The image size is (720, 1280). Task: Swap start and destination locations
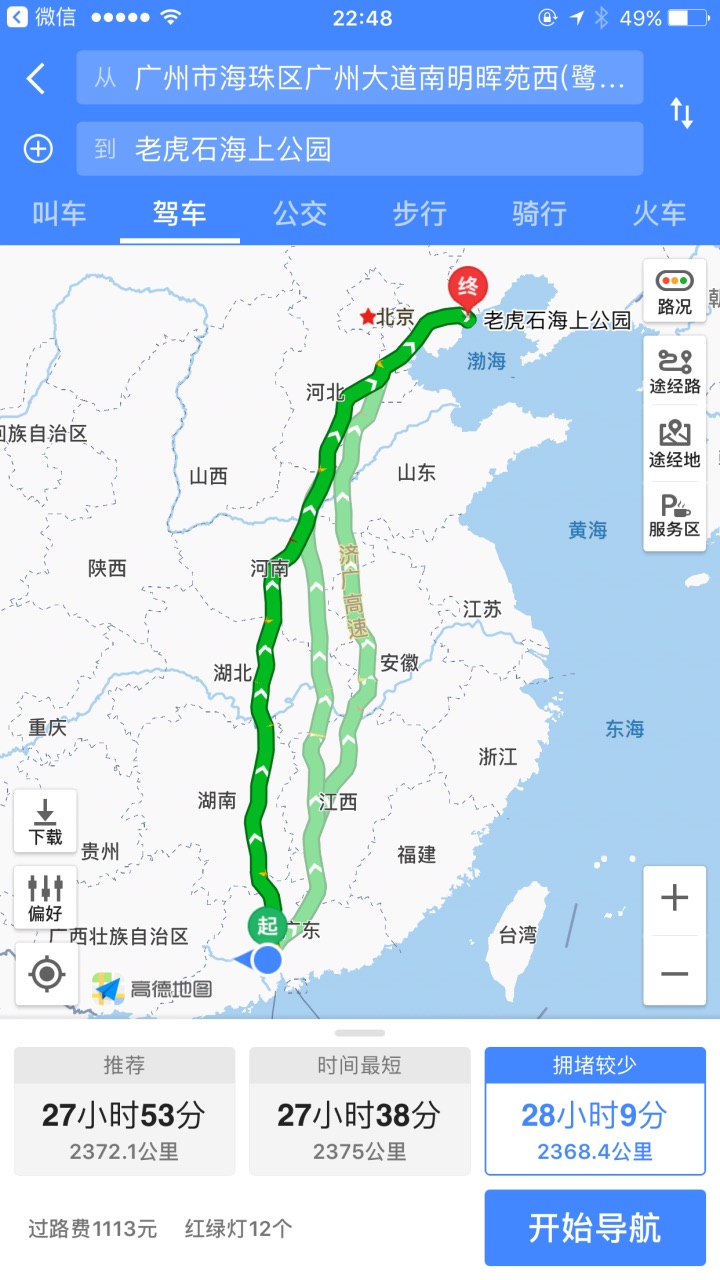click(681, 113)
